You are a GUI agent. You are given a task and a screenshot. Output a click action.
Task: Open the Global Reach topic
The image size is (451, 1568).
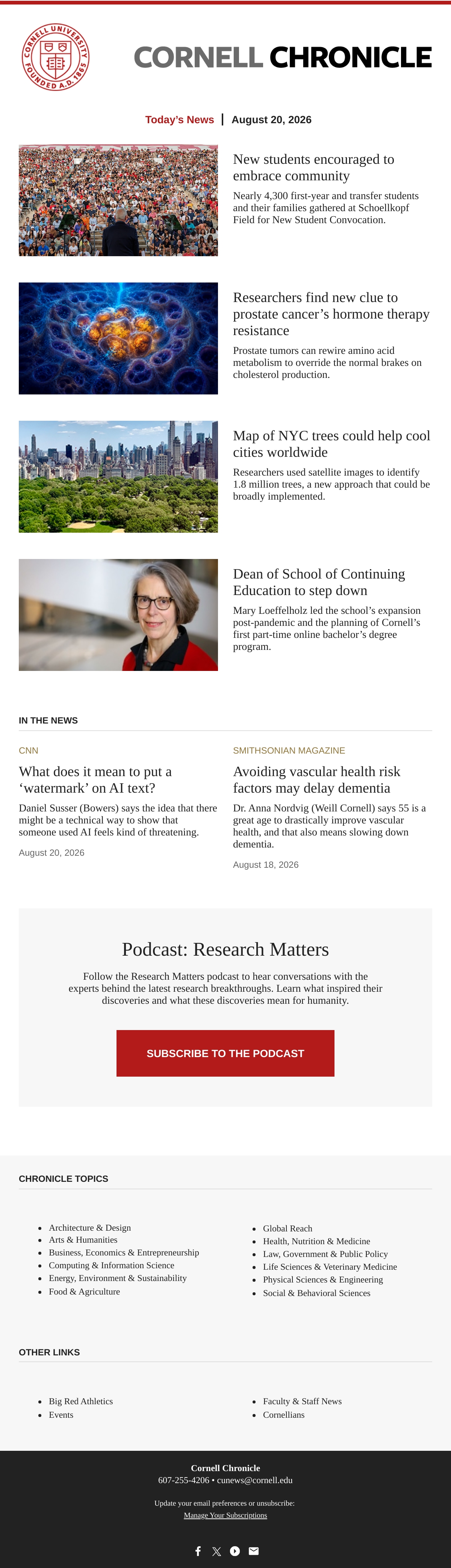(x=287, y=1228)
